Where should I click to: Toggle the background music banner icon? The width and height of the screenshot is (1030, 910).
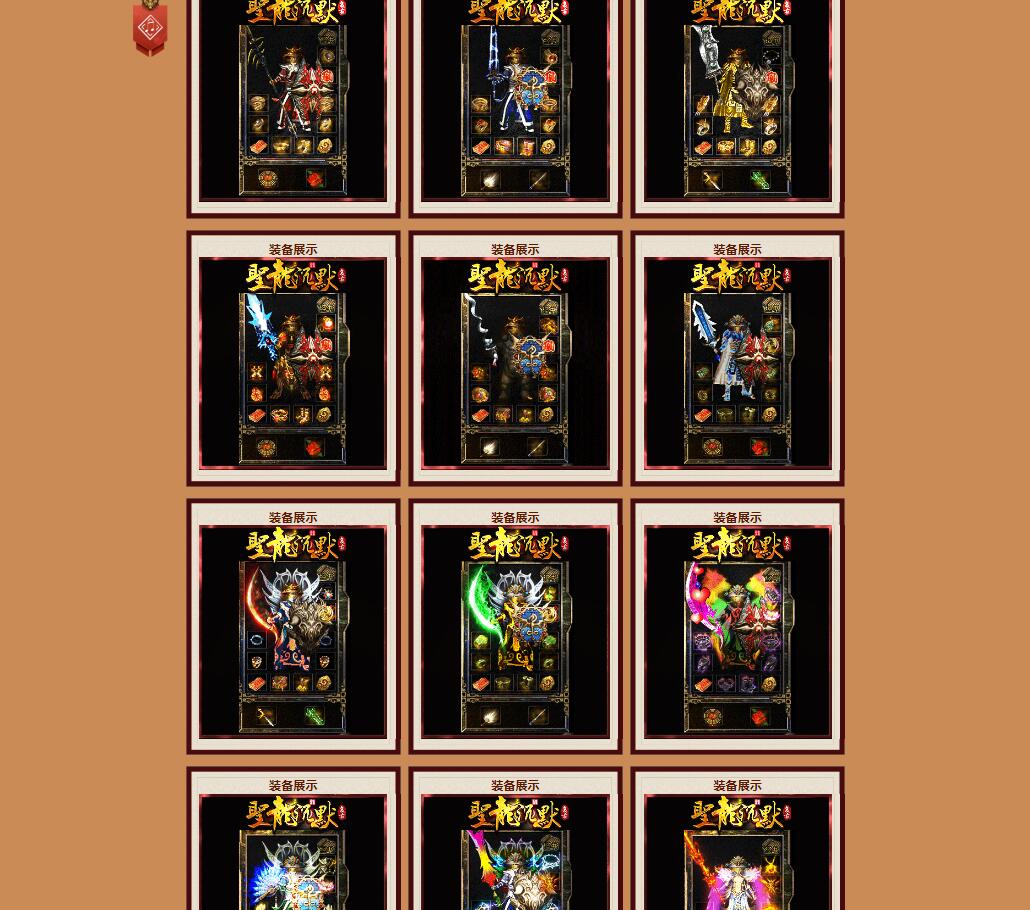click(x=150, y=30)
